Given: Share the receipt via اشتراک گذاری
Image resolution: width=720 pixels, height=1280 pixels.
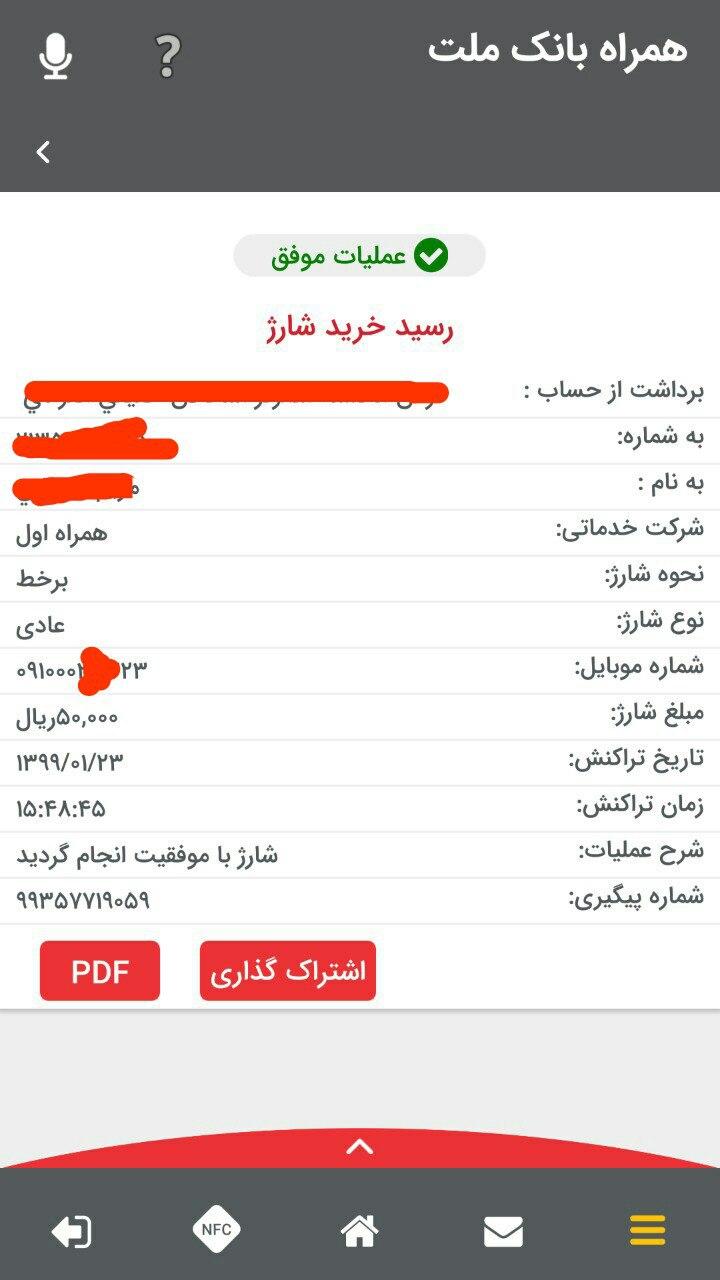Looking at the screenshot, I should (x=288, y=971).
